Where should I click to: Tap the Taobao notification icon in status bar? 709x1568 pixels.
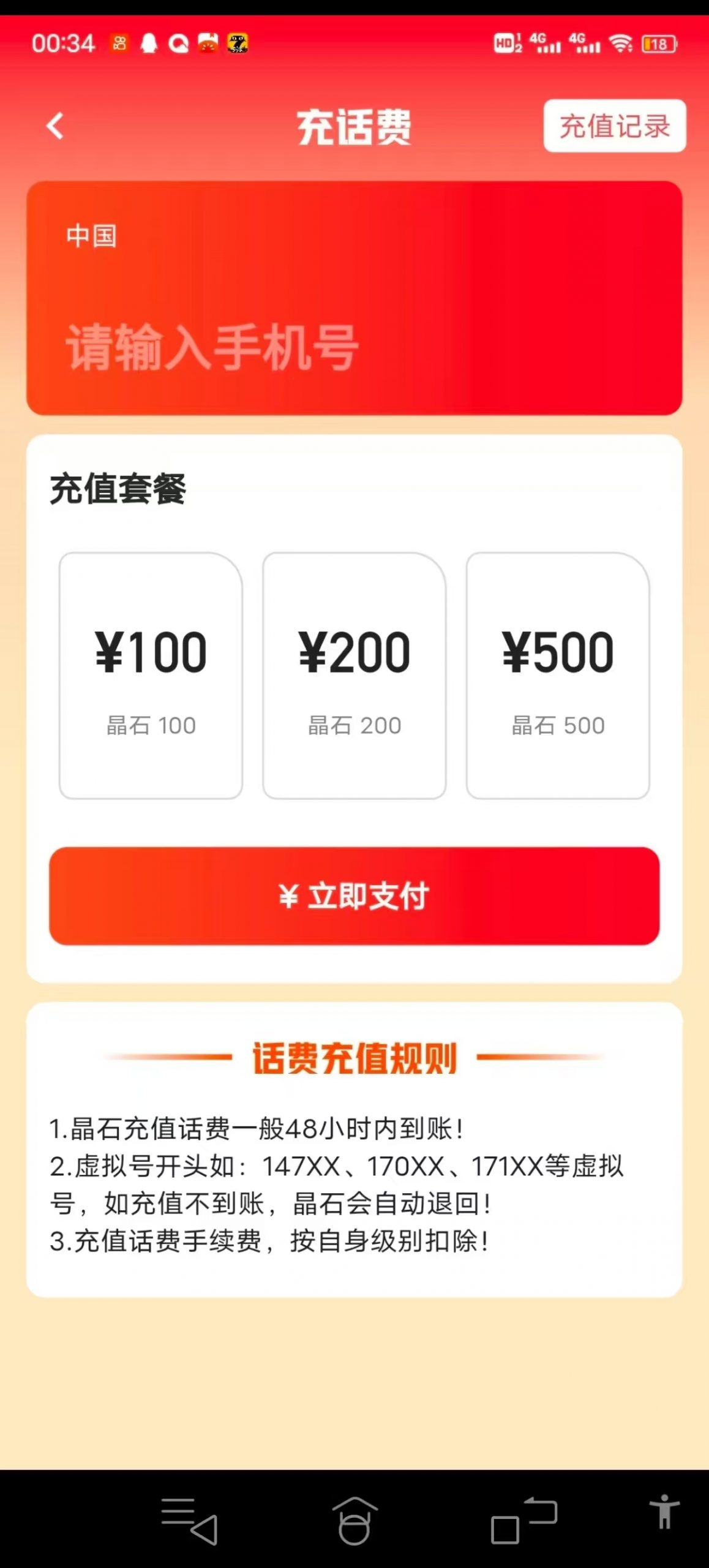pos(206,42)
